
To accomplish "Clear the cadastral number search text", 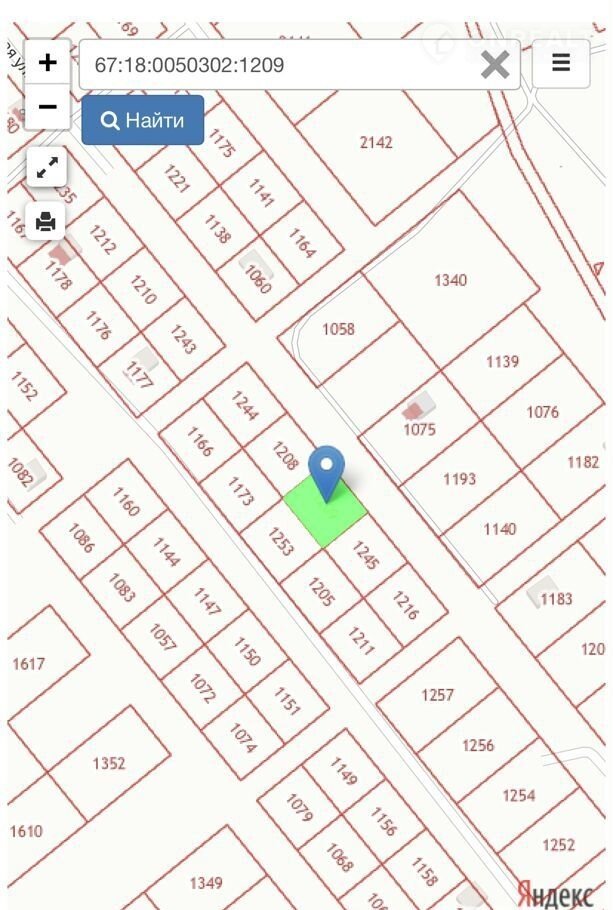I will pos(495,66).
